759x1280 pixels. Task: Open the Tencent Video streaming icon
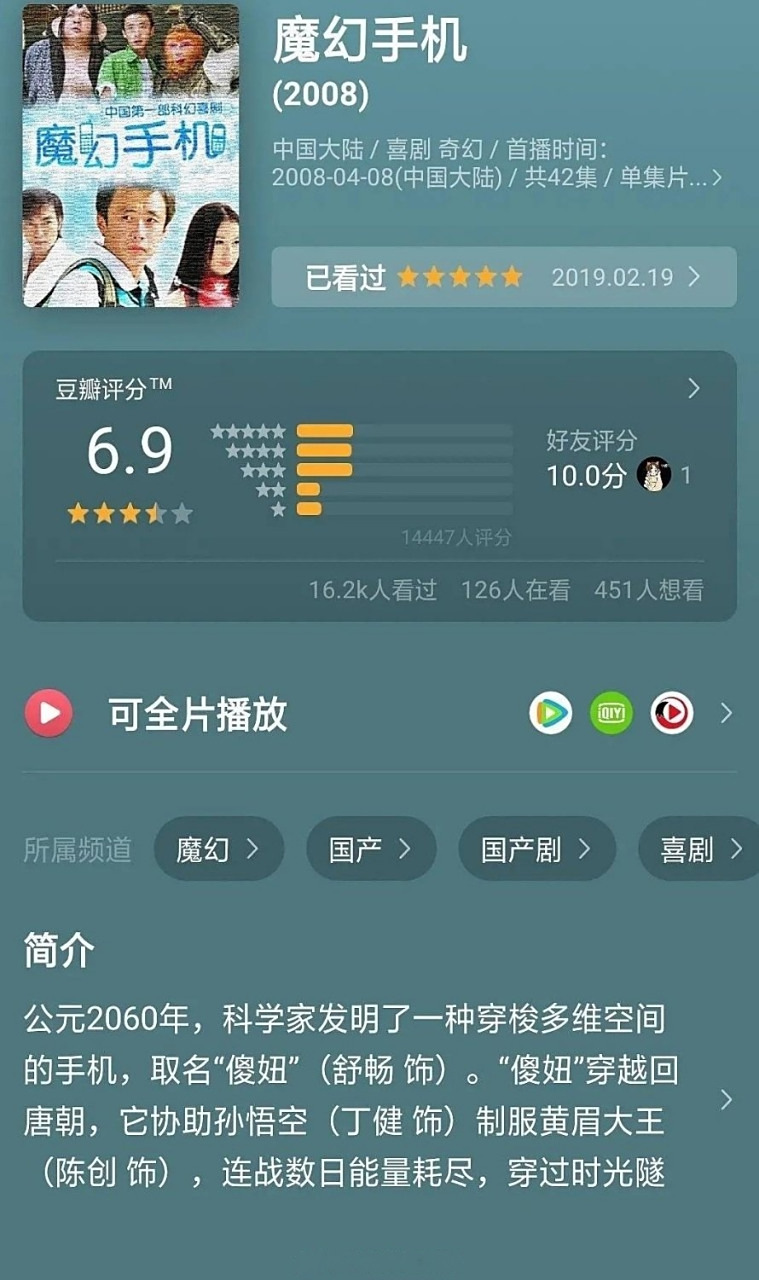click(550, 713)
